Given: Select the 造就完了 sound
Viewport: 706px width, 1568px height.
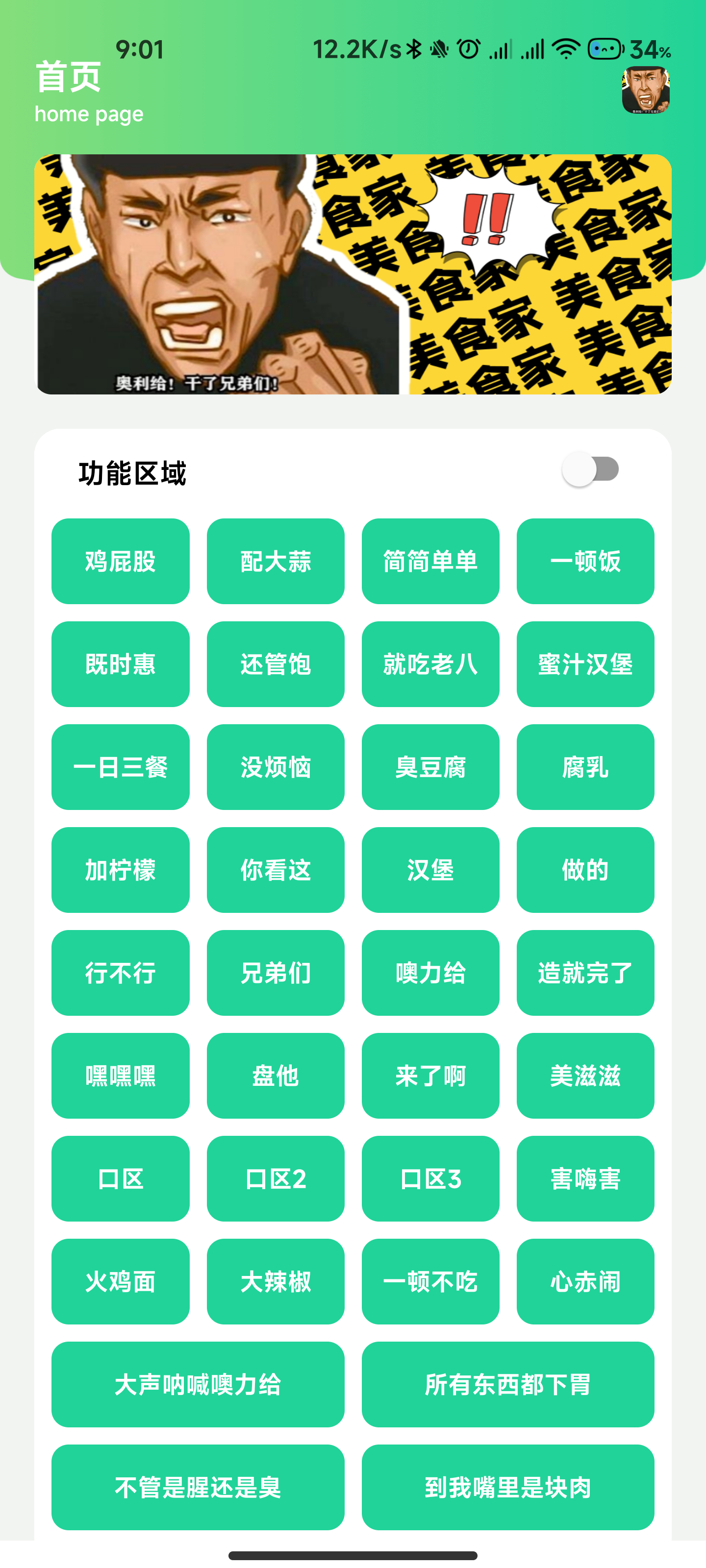Looking at the screenshot, I should pyautogui.click(x=585, y=974).
